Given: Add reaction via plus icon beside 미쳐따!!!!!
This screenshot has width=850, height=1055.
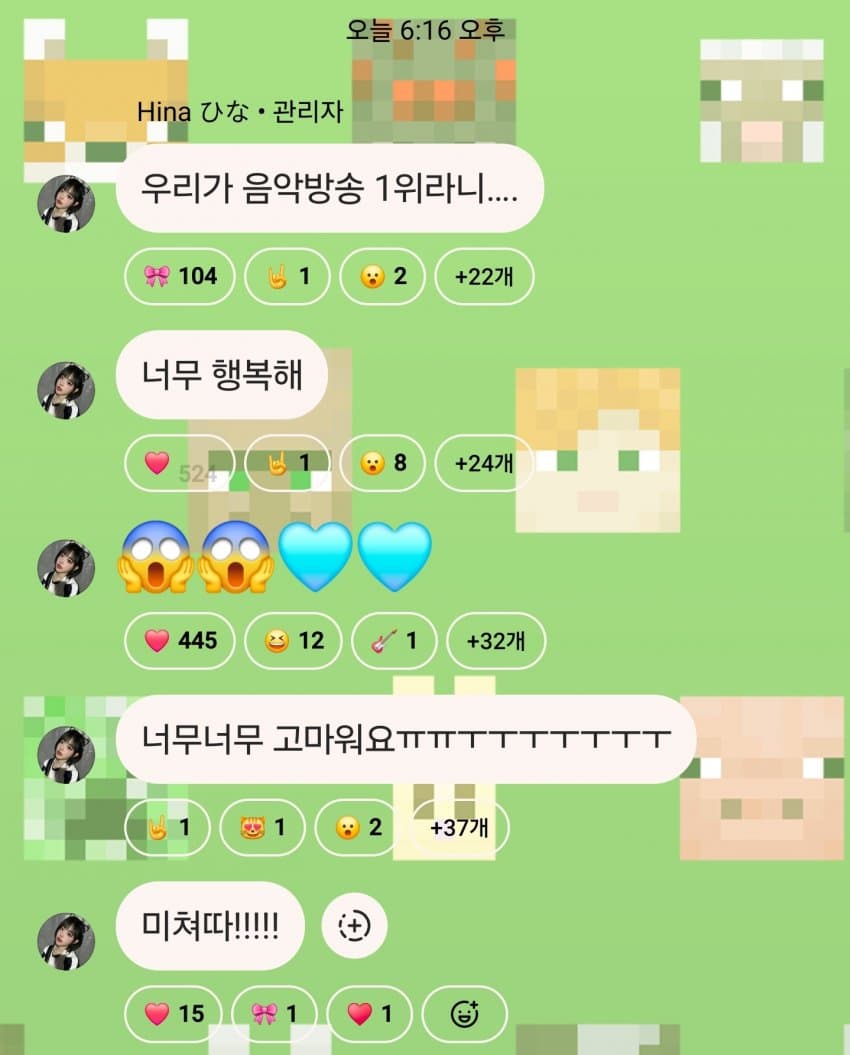Looking at the screenshot, I should pyautogui.click(x=354, y=926).
